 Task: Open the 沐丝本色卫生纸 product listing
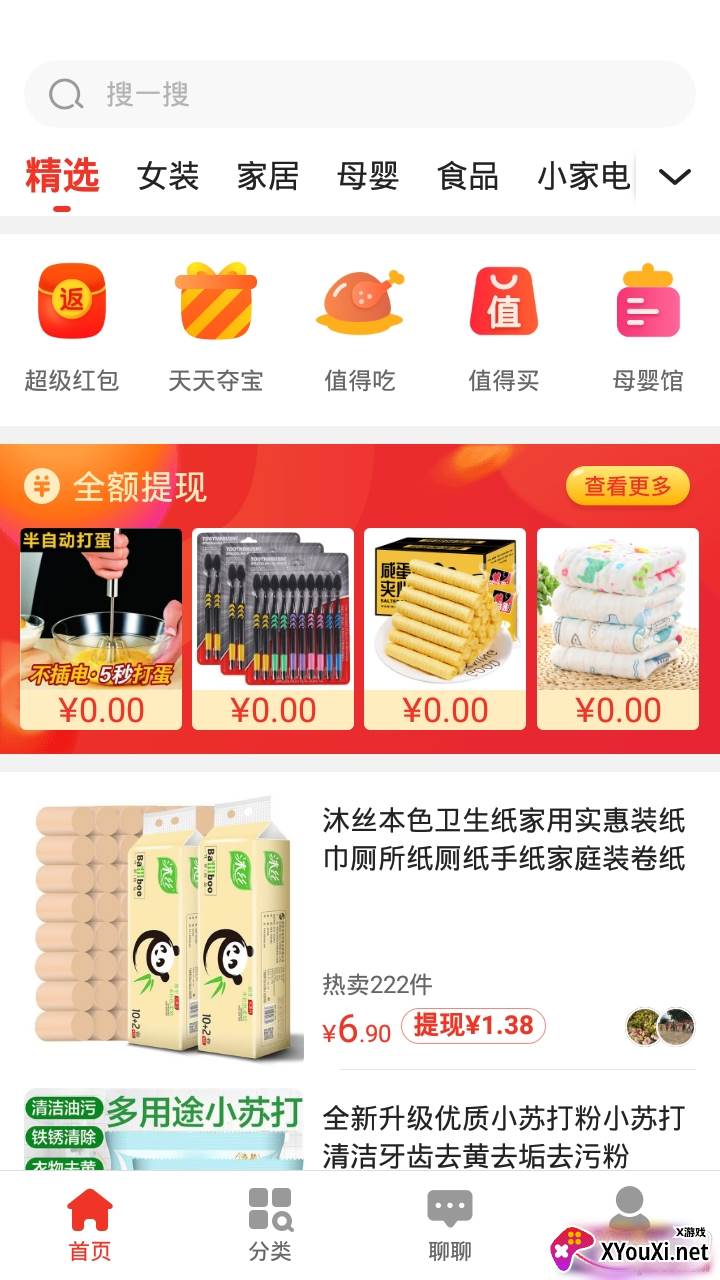pos(503,840)
